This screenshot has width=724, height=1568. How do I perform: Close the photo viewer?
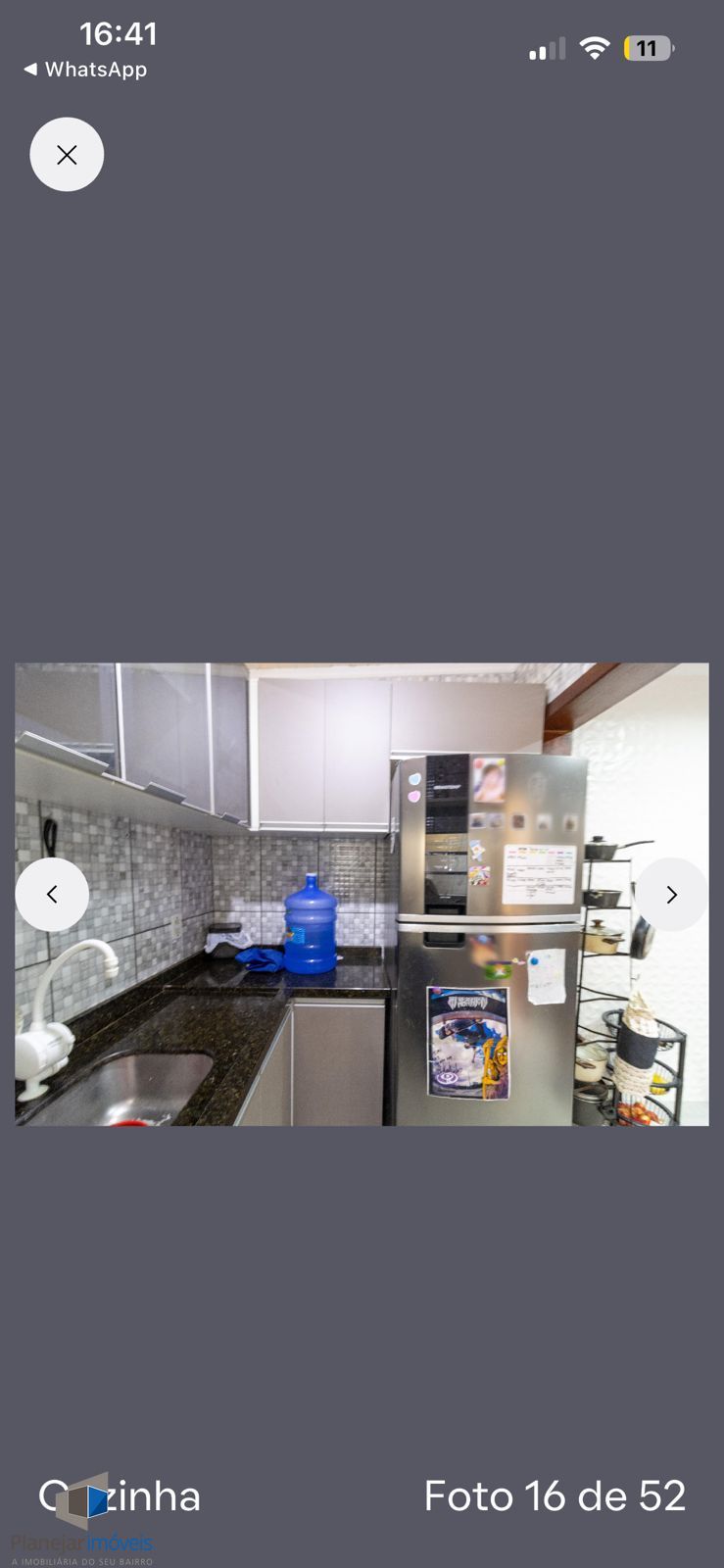click(67, 155)
